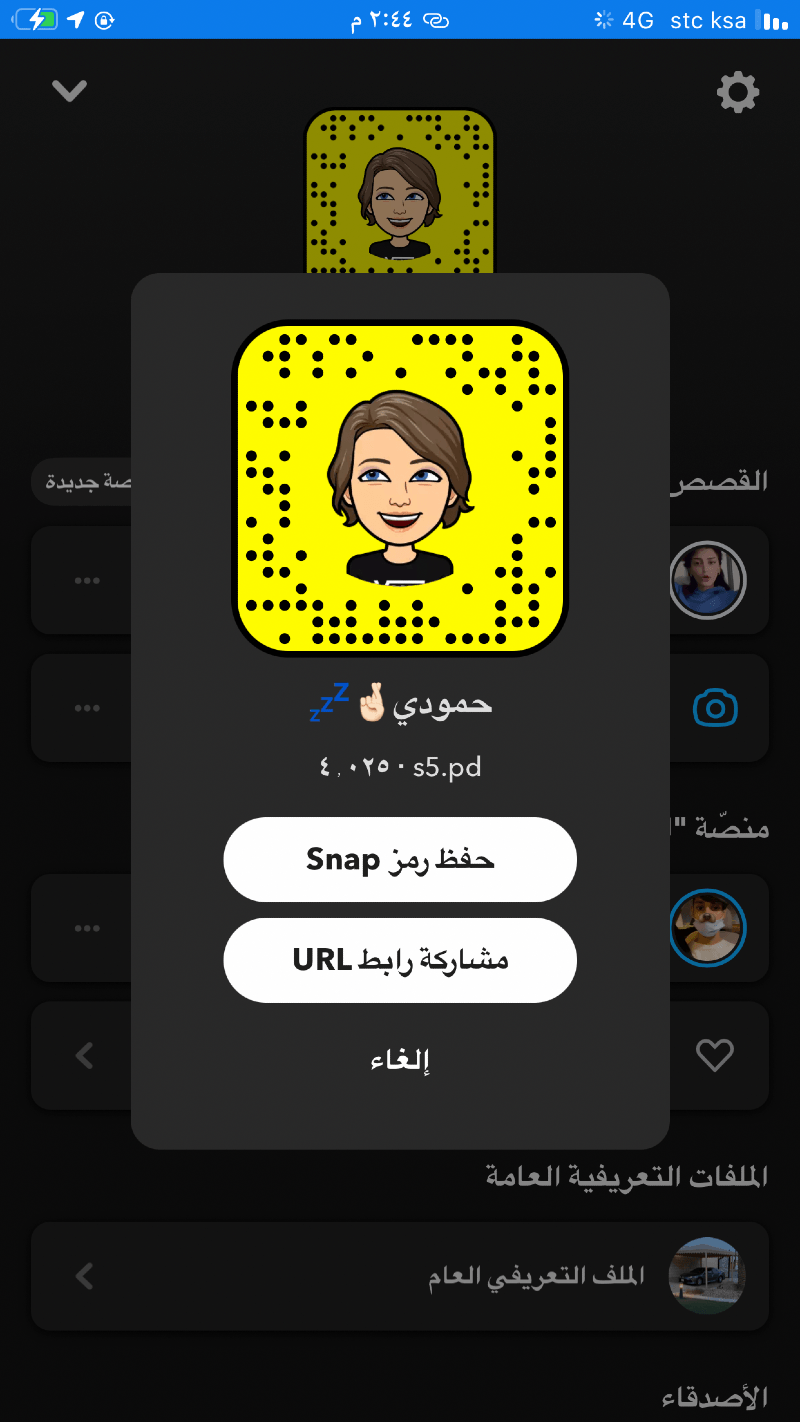Tap the مشاركة رابط URL button
Viewport: 800px width, 1422px height.
click(x=400, y=960)
